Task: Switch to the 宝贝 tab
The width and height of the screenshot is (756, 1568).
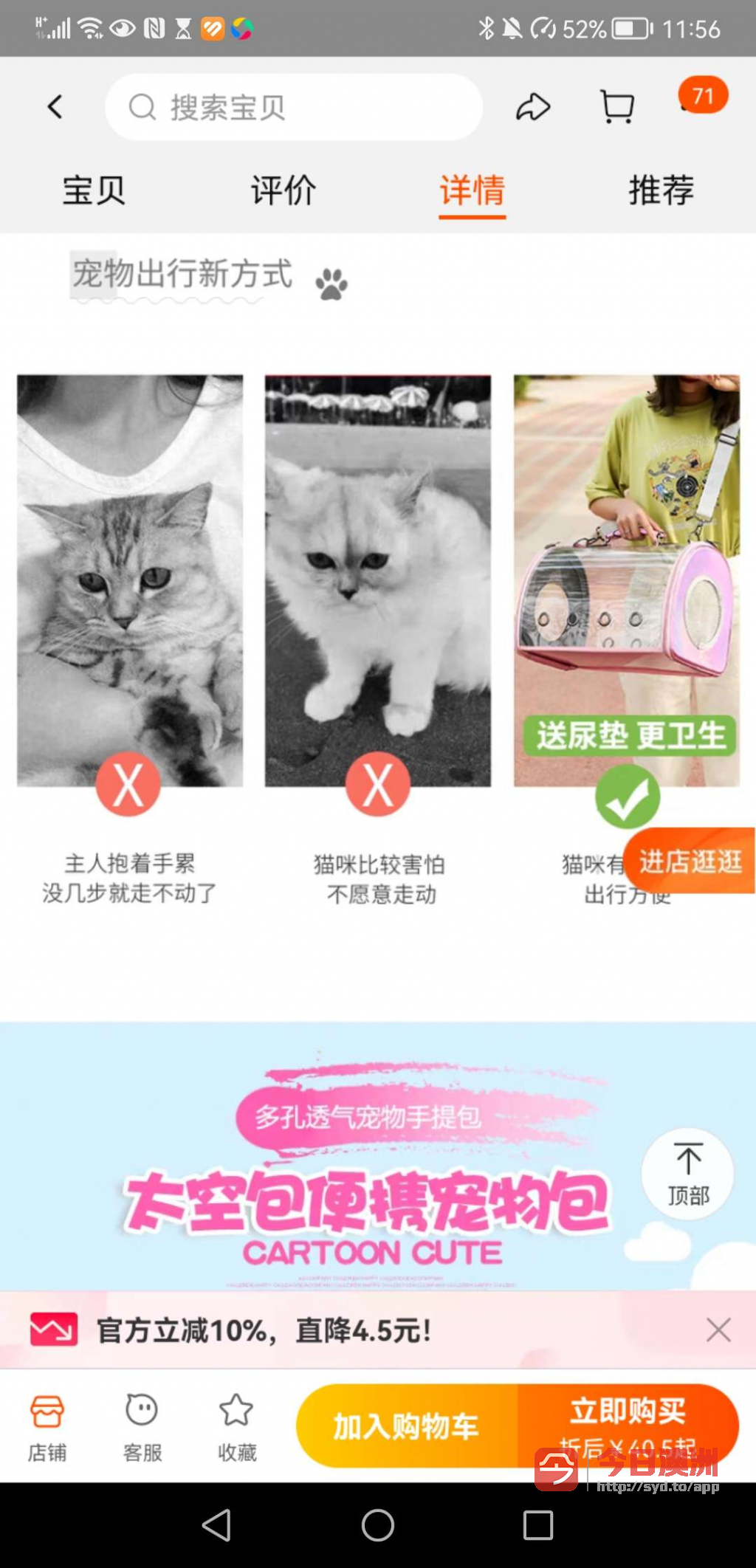Action: click(94, 190)
